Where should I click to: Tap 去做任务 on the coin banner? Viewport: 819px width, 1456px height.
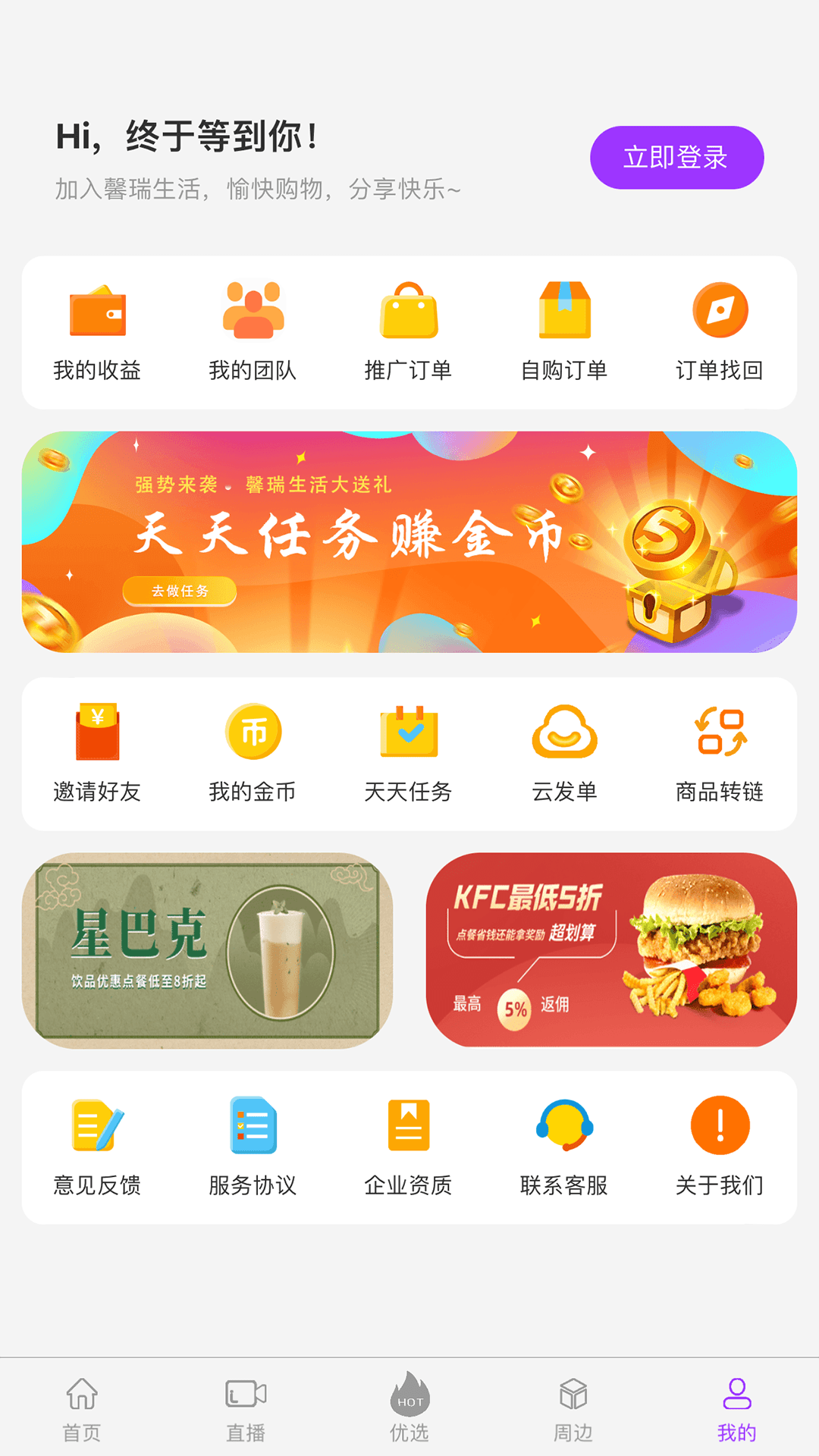point(180,591)
